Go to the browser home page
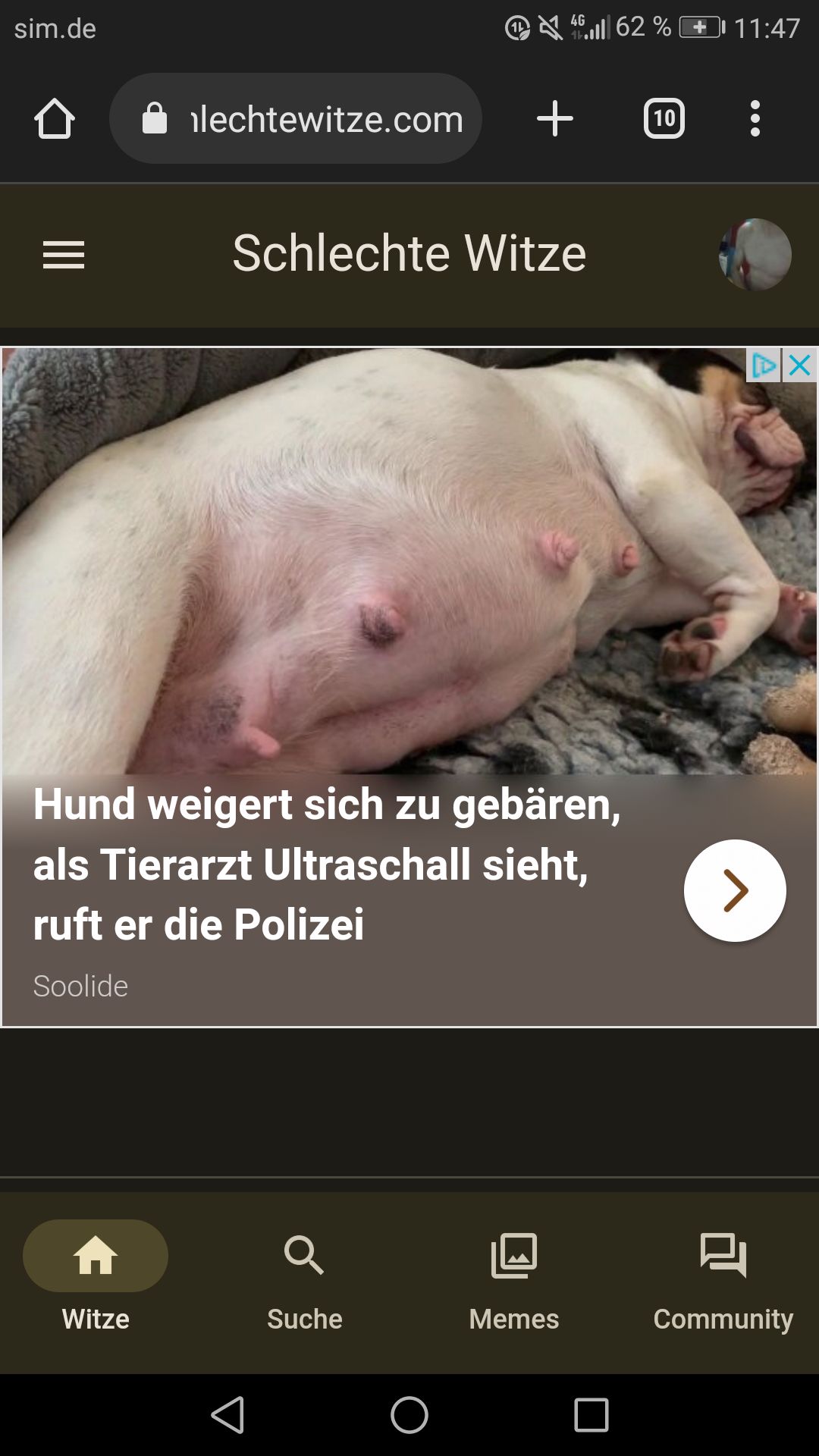 55,119
